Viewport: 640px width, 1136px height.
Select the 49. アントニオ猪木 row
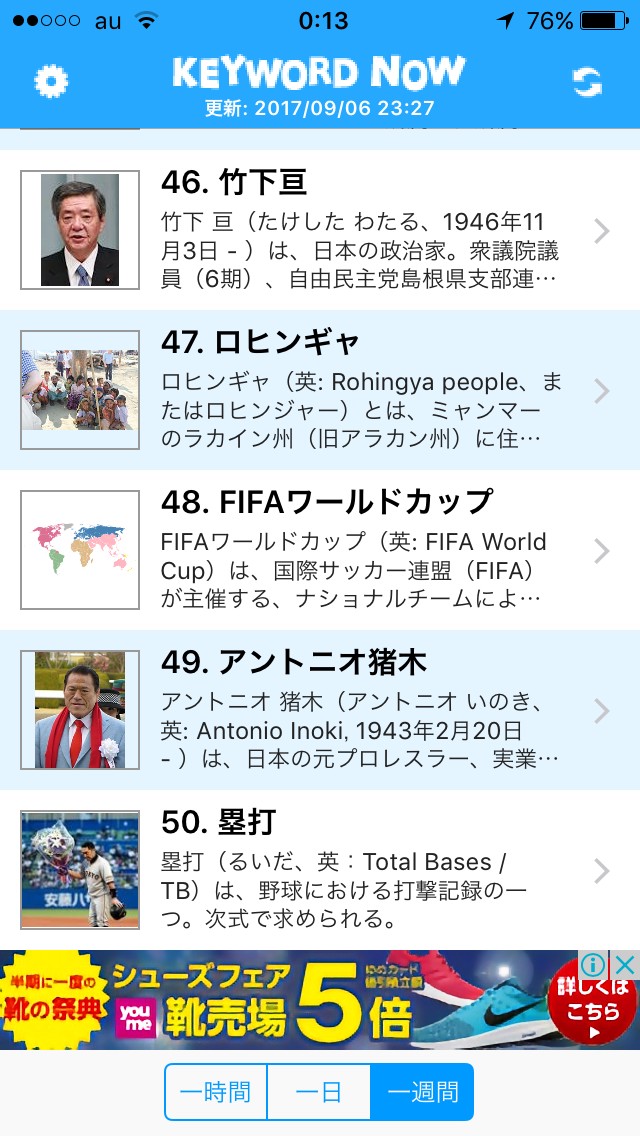click(320, 710)
